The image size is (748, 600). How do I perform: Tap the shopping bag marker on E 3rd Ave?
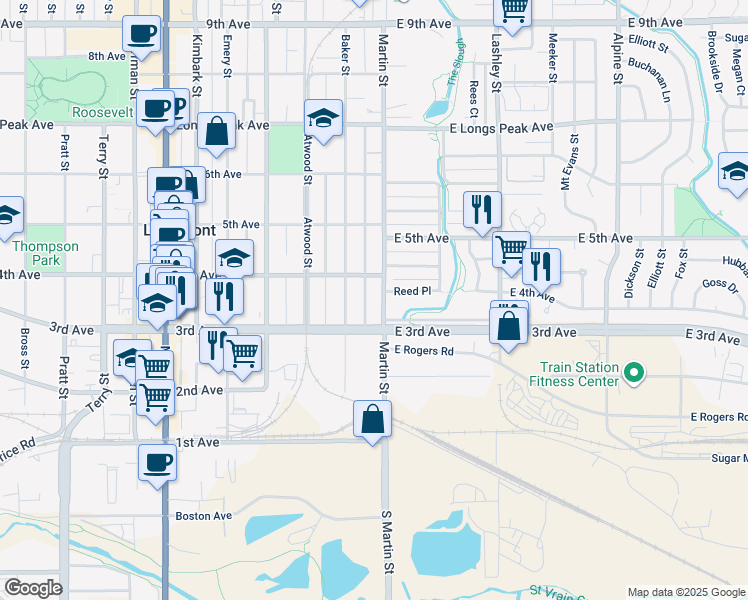pyautogui.click(x=509, y=325)
